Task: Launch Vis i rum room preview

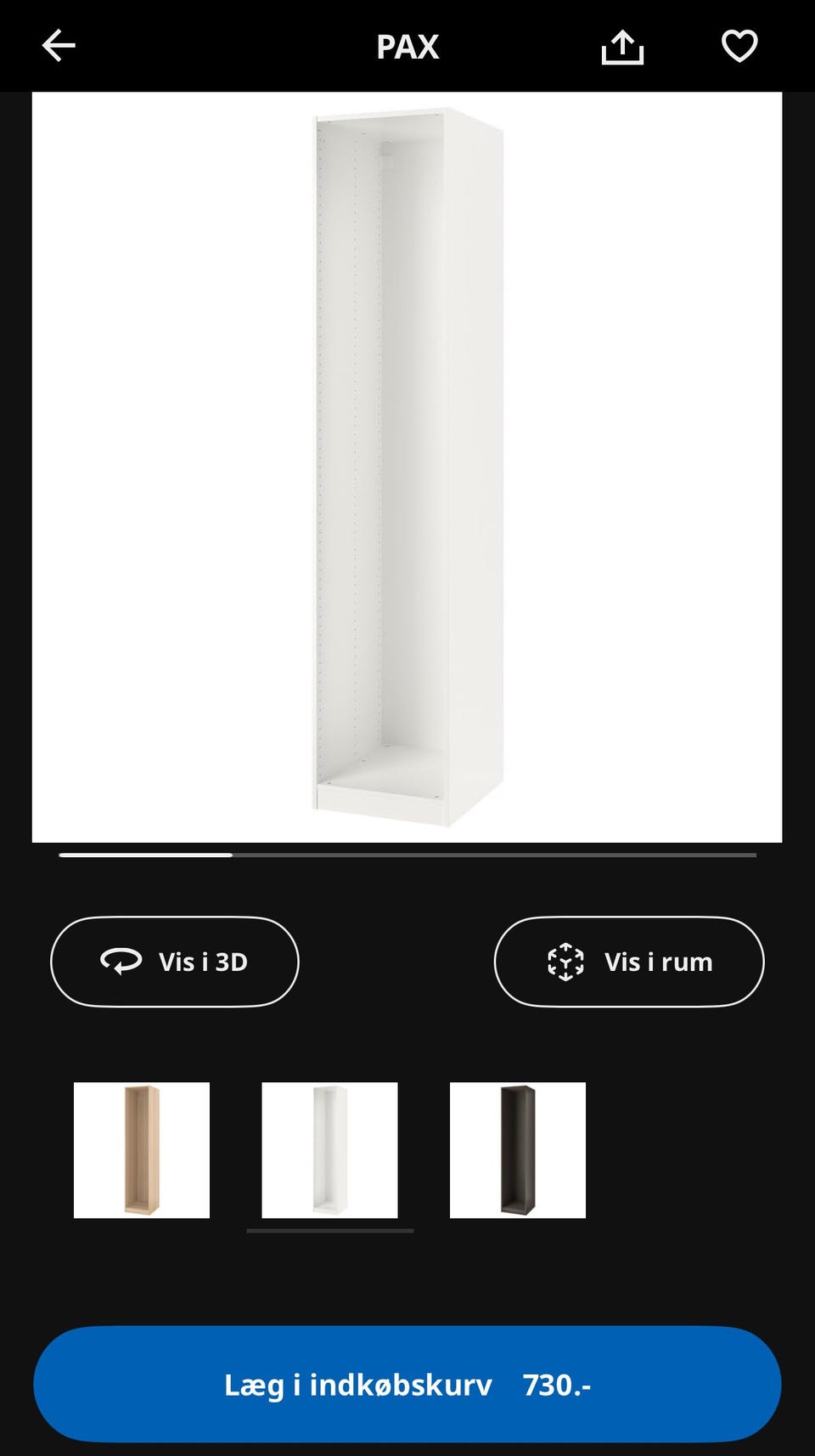Action: (628, 961)
